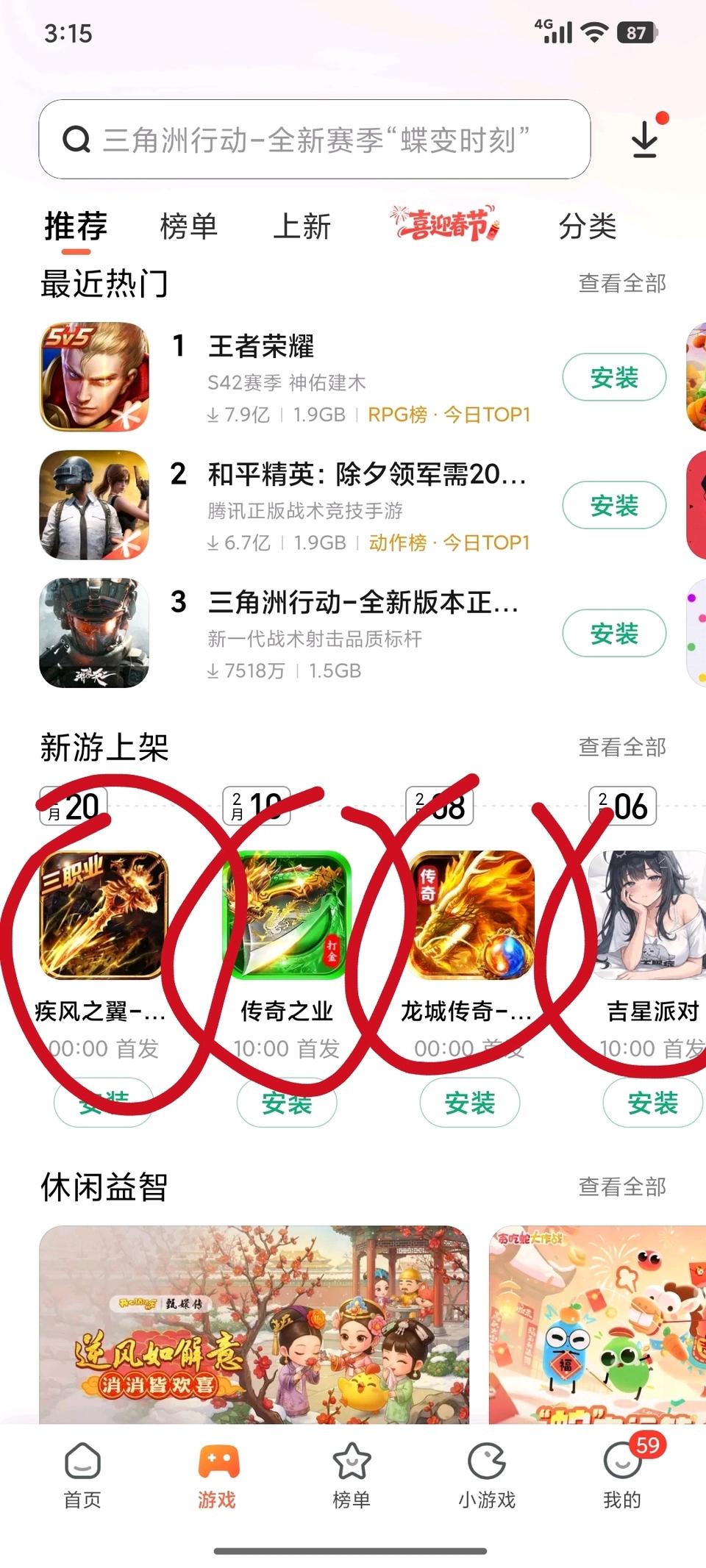
Task: Tap the download manager arrow icon
Action: pyautogui.click(x=646, y=137)
